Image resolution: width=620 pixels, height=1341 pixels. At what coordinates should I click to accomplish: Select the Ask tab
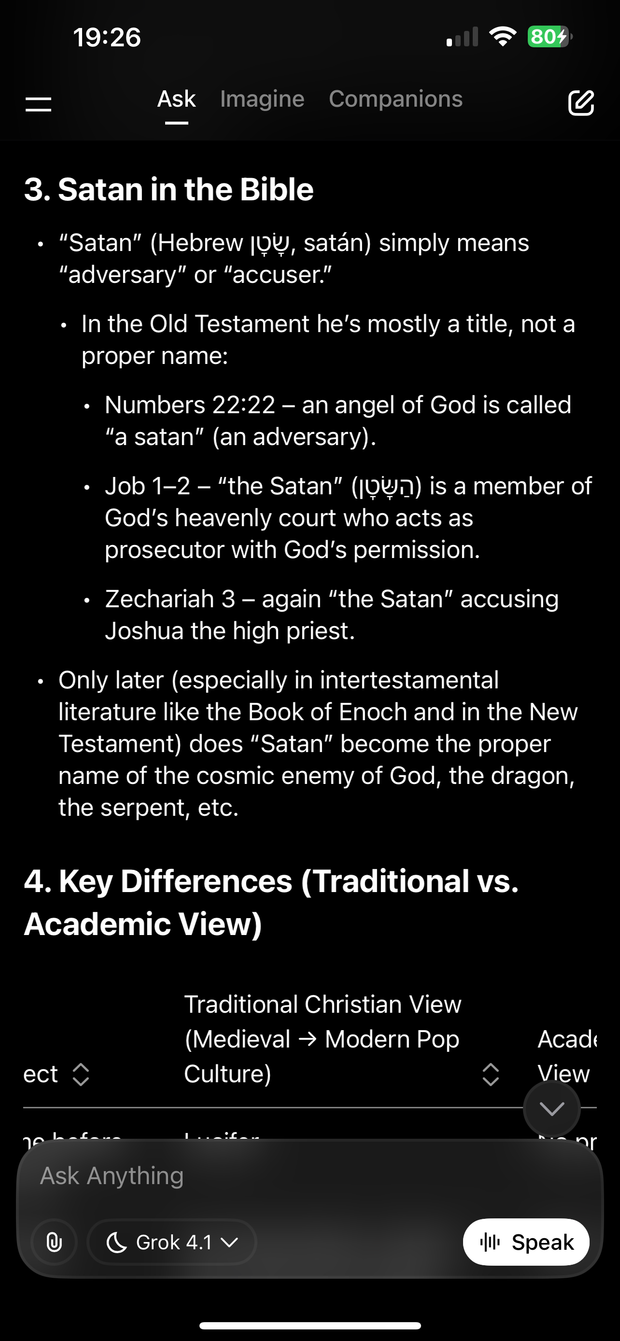click(176, 99)
